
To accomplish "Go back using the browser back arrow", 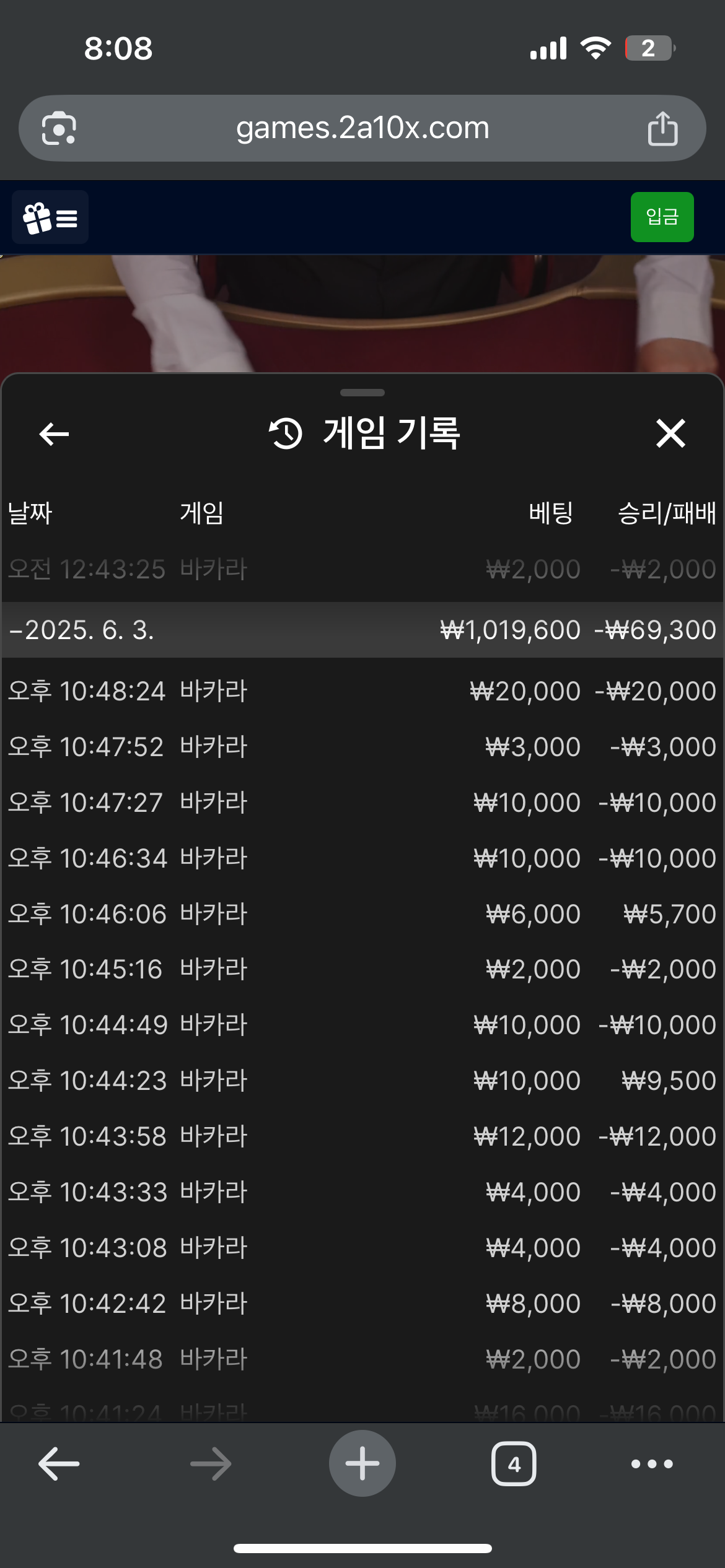I will coord(59,1464).
